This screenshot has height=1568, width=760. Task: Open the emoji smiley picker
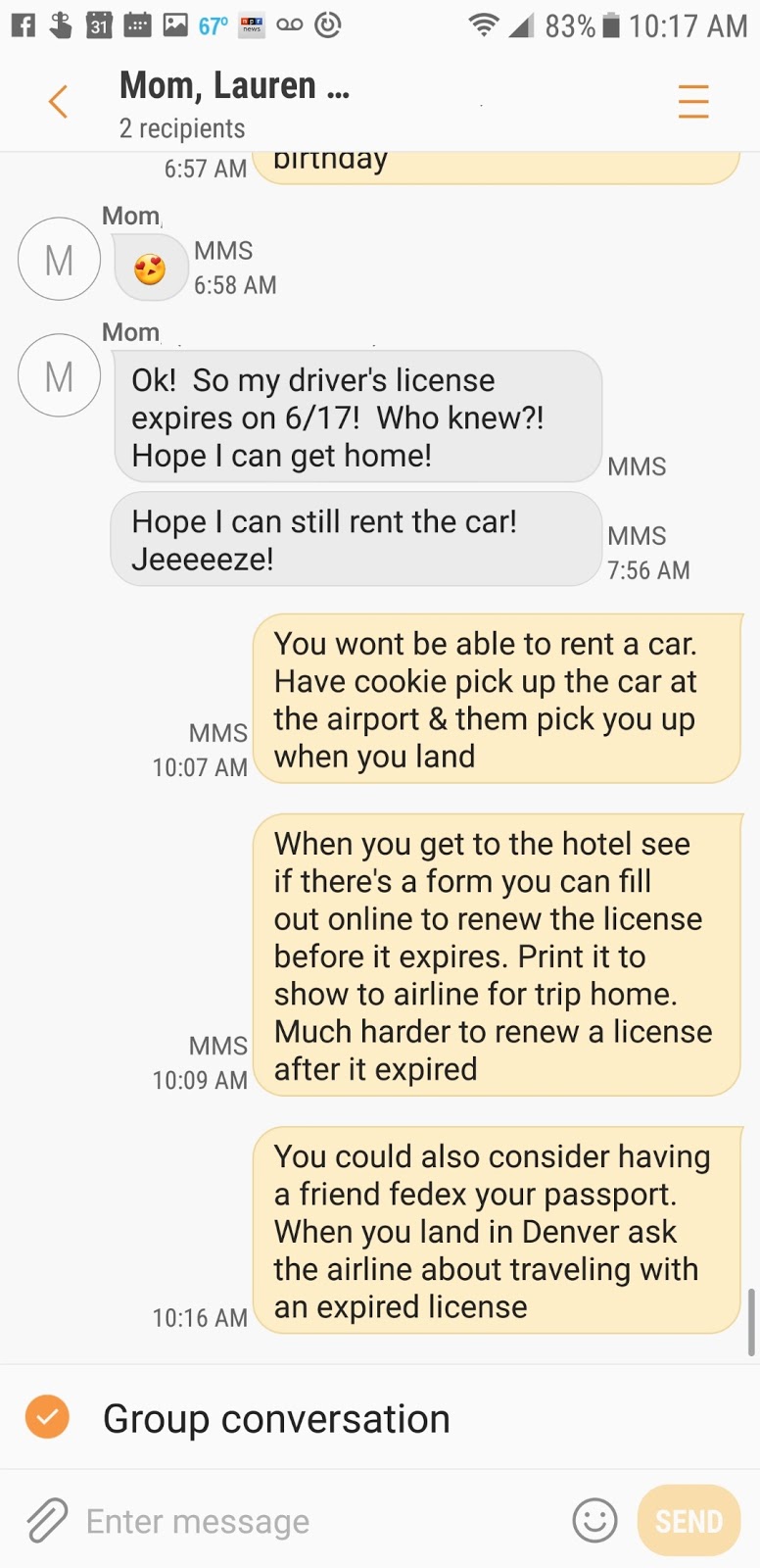pos(594,1521)
